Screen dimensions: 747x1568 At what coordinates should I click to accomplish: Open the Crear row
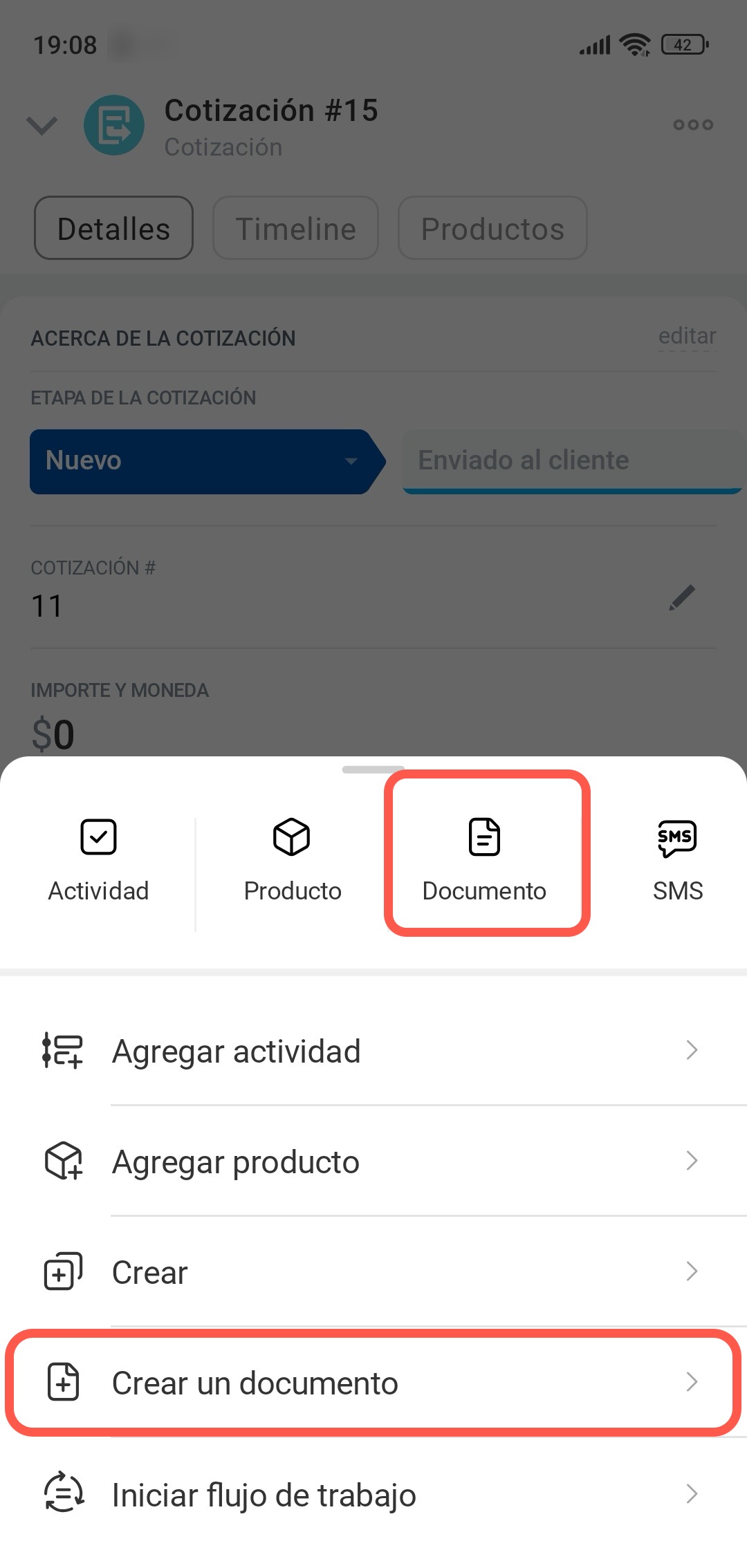tap(373, 1272)
